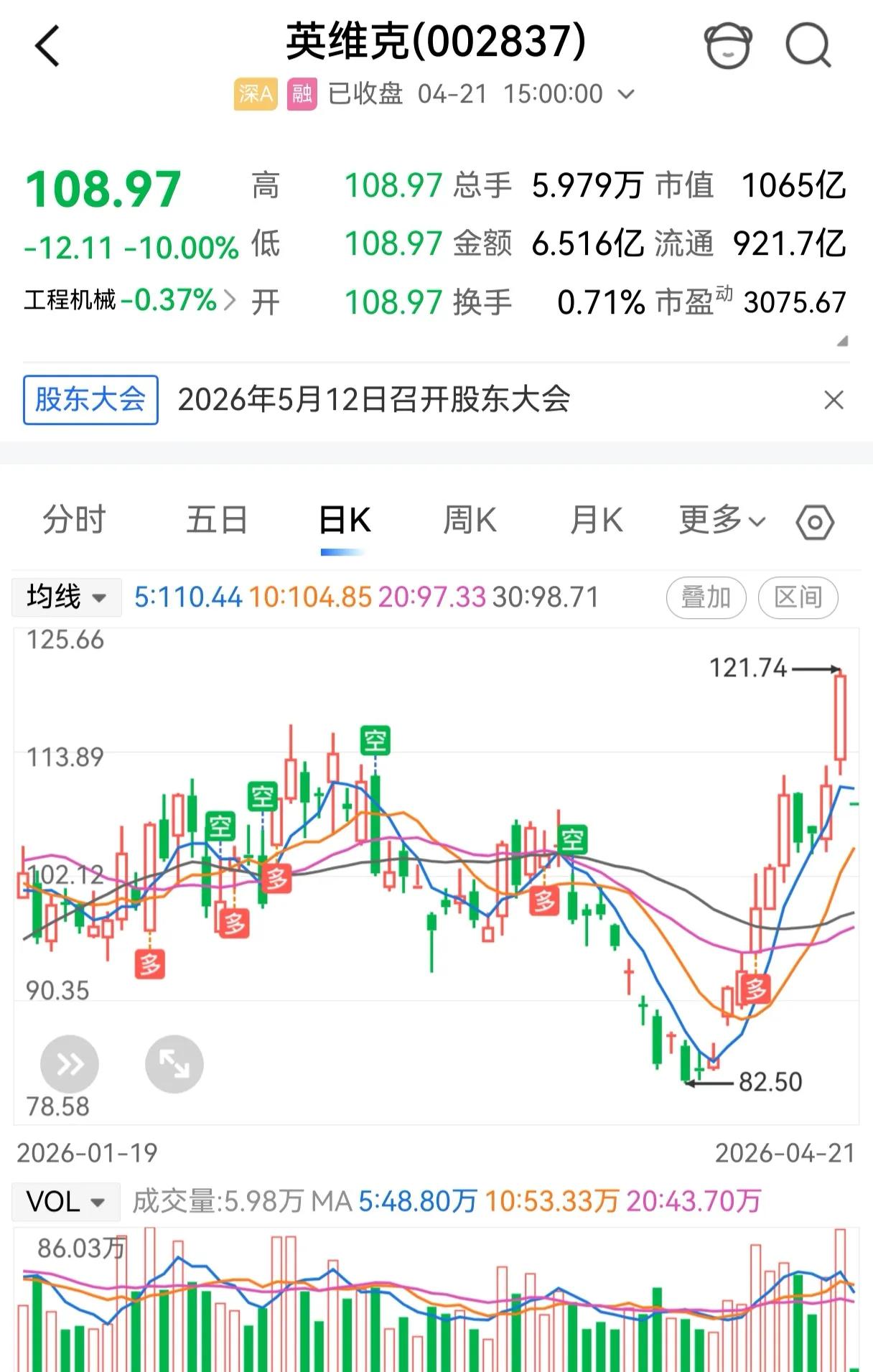
Task: Select the 周K weekly chart tab
Action: point(470,521)
